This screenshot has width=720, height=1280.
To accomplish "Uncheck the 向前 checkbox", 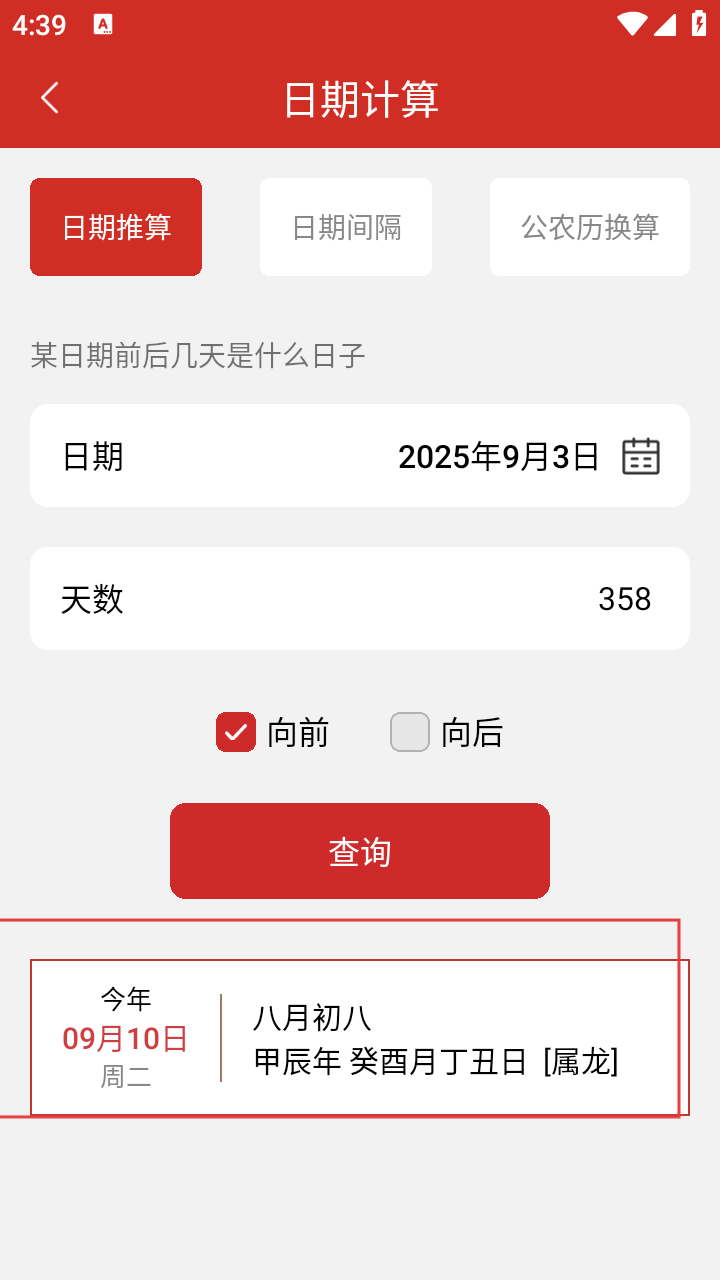I will coord(236,732).
